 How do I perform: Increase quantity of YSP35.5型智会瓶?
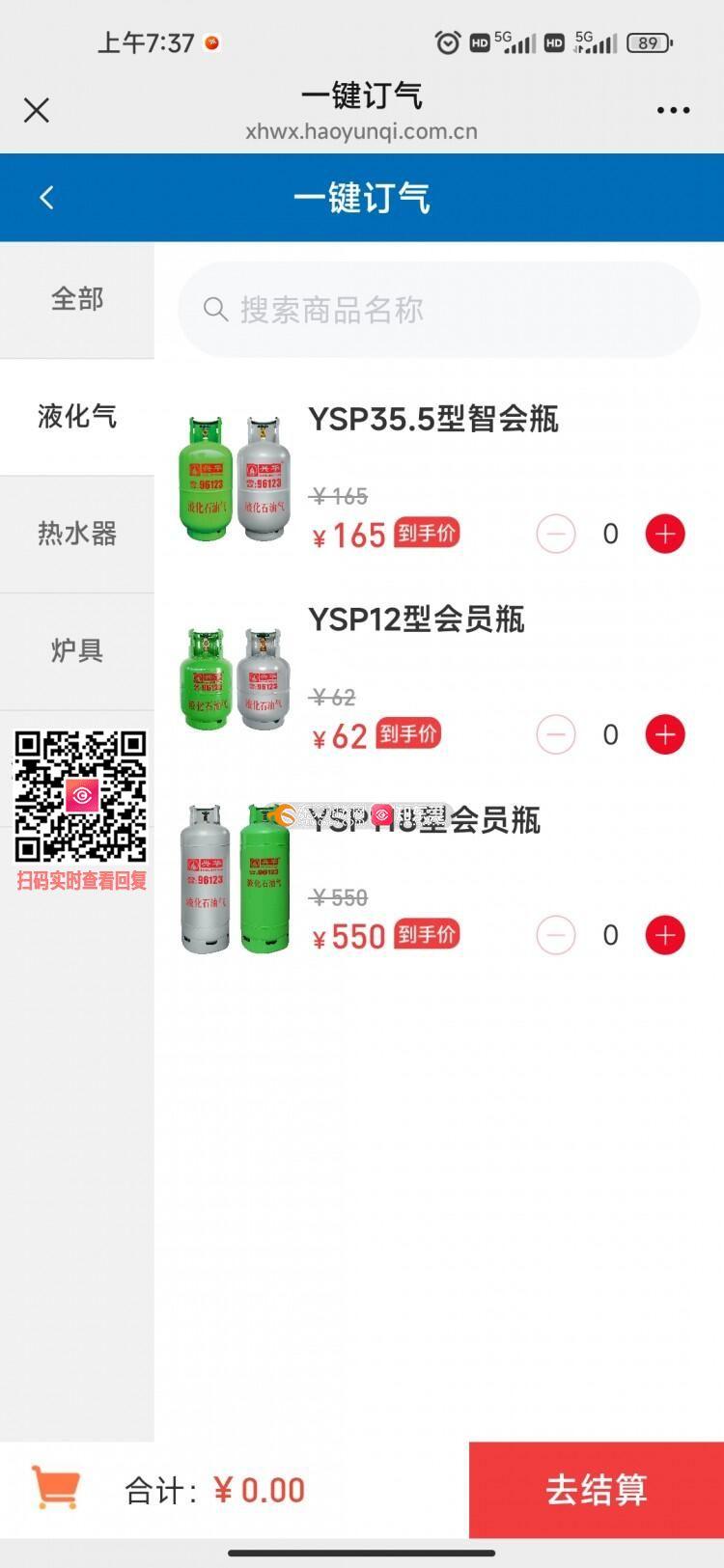pos(665,534)
